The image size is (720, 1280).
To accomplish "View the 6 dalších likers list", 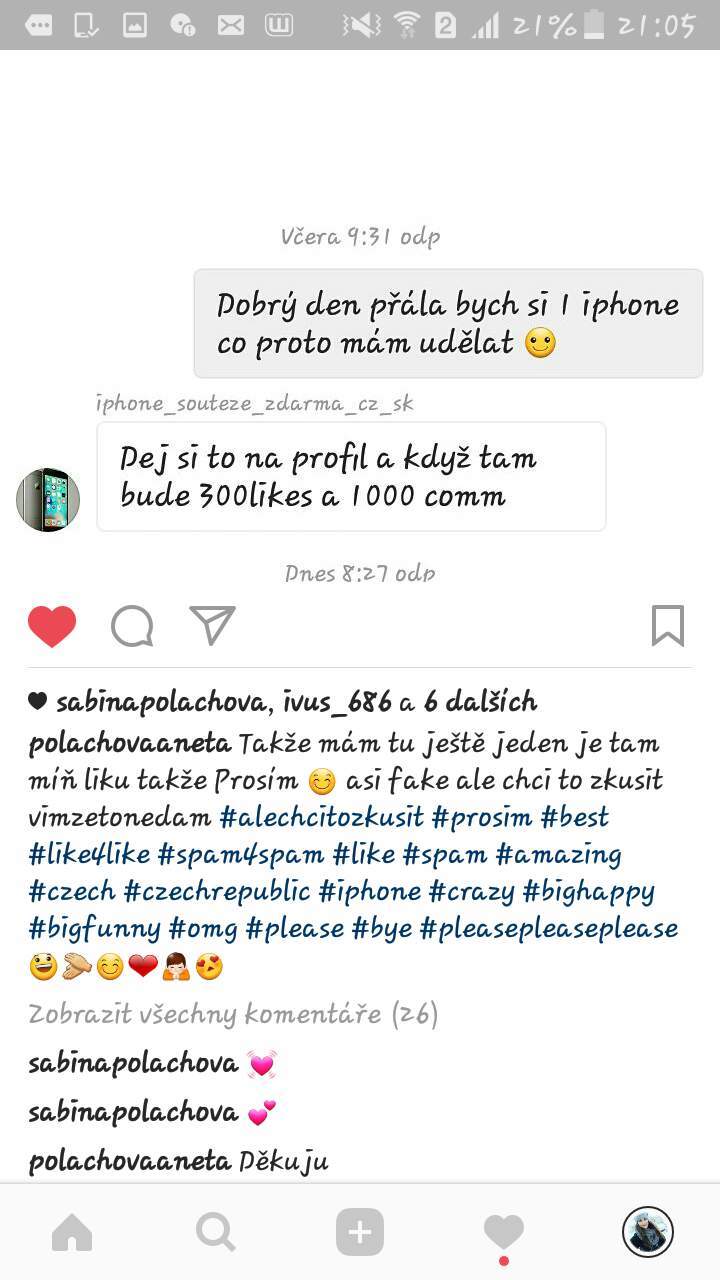I will (480, 702).
